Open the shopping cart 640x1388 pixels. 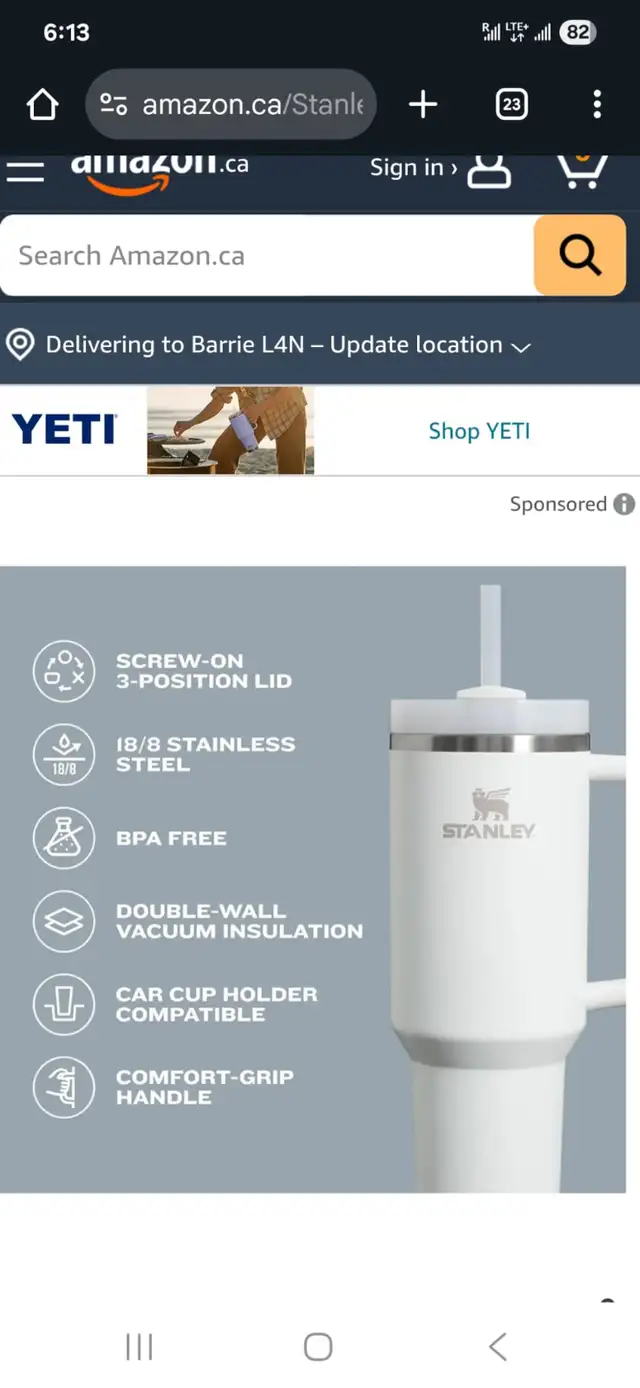click(582, 170)
